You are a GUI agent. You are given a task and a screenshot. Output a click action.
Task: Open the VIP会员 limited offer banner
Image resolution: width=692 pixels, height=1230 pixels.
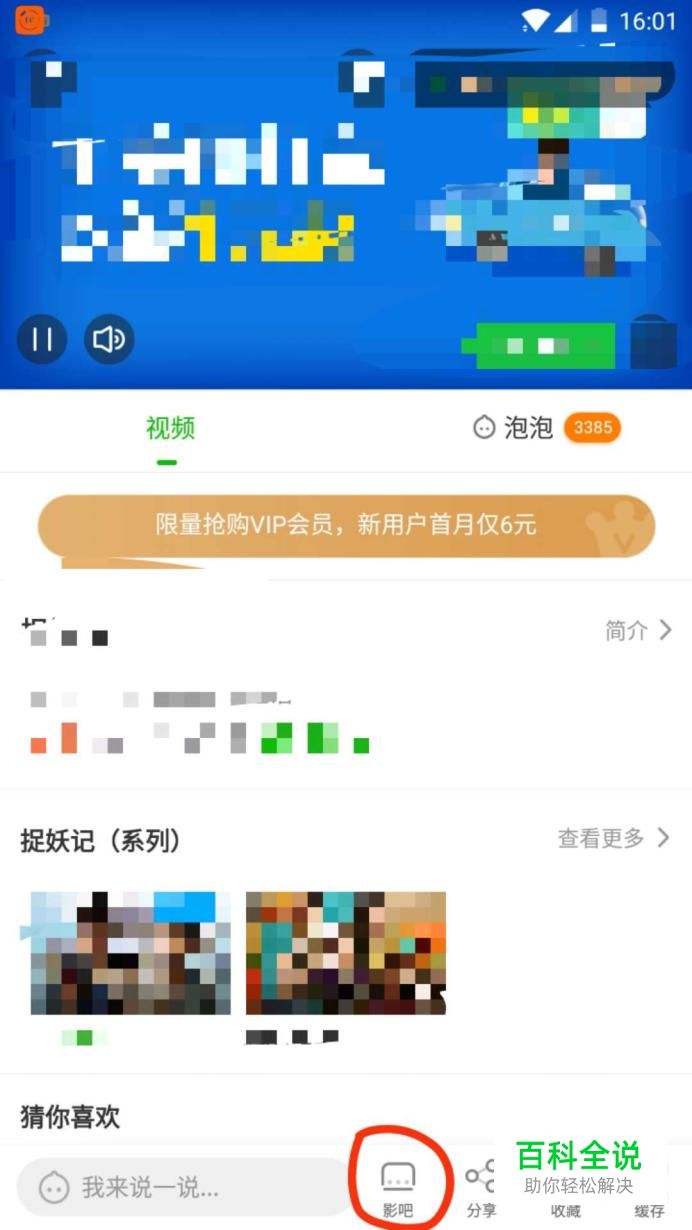click(x=346, y=524)
